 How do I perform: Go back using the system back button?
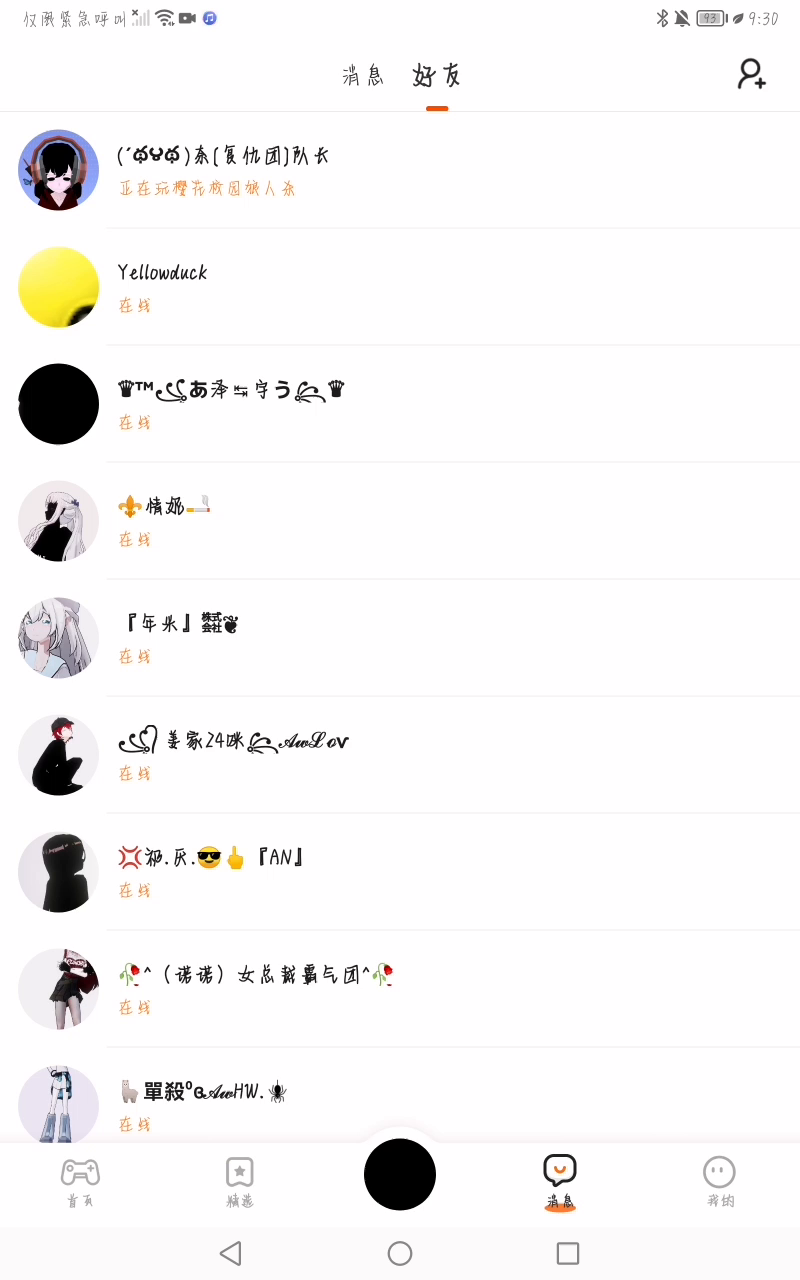231,1253
